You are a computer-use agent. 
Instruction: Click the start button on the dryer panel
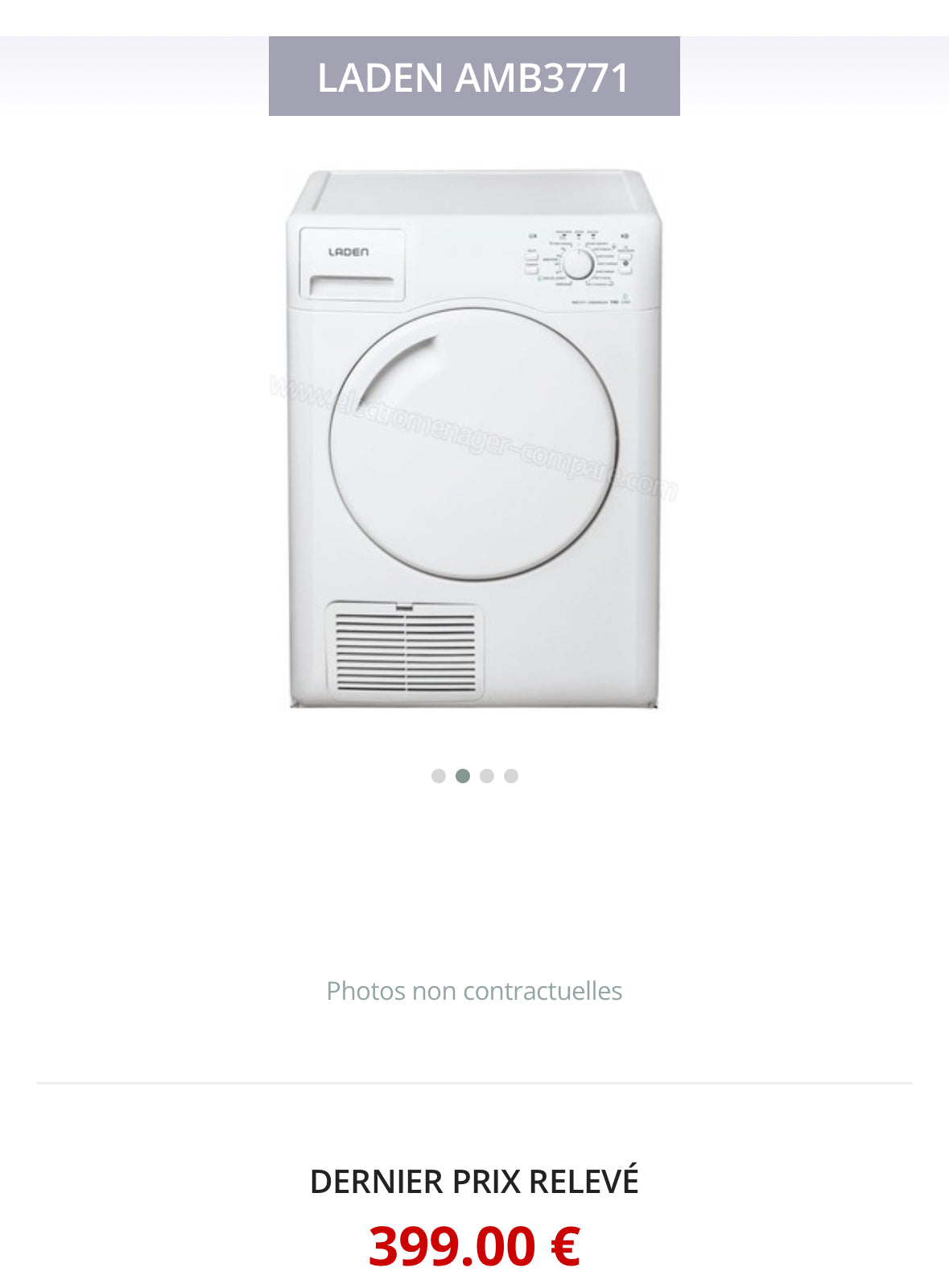[625, 270]
